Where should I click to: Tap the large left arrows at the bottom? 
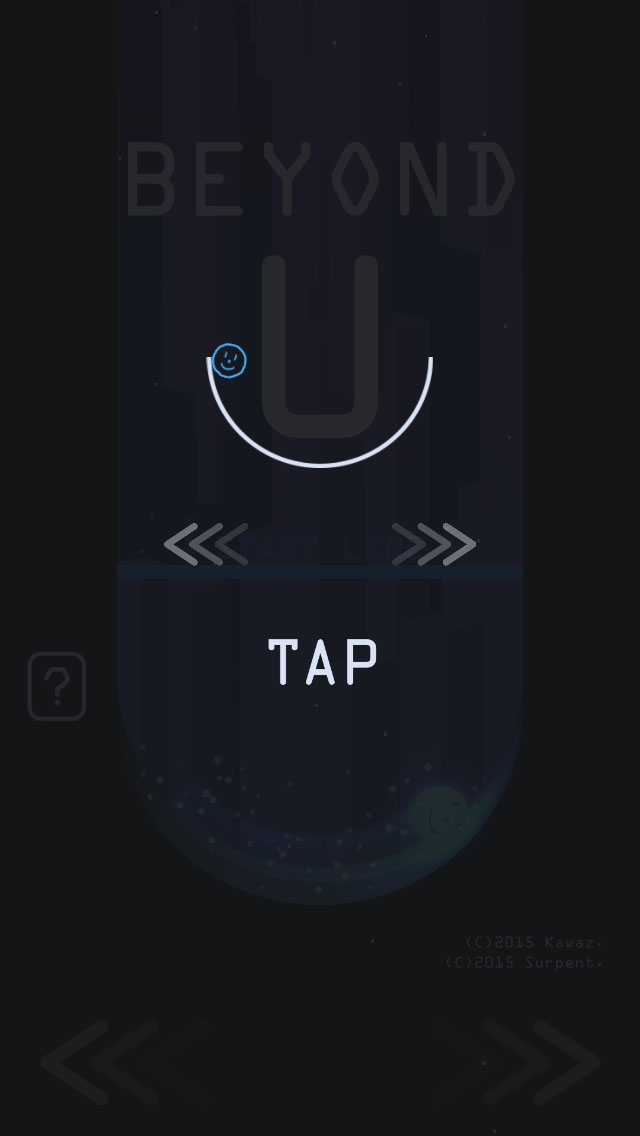point(125,1062)
